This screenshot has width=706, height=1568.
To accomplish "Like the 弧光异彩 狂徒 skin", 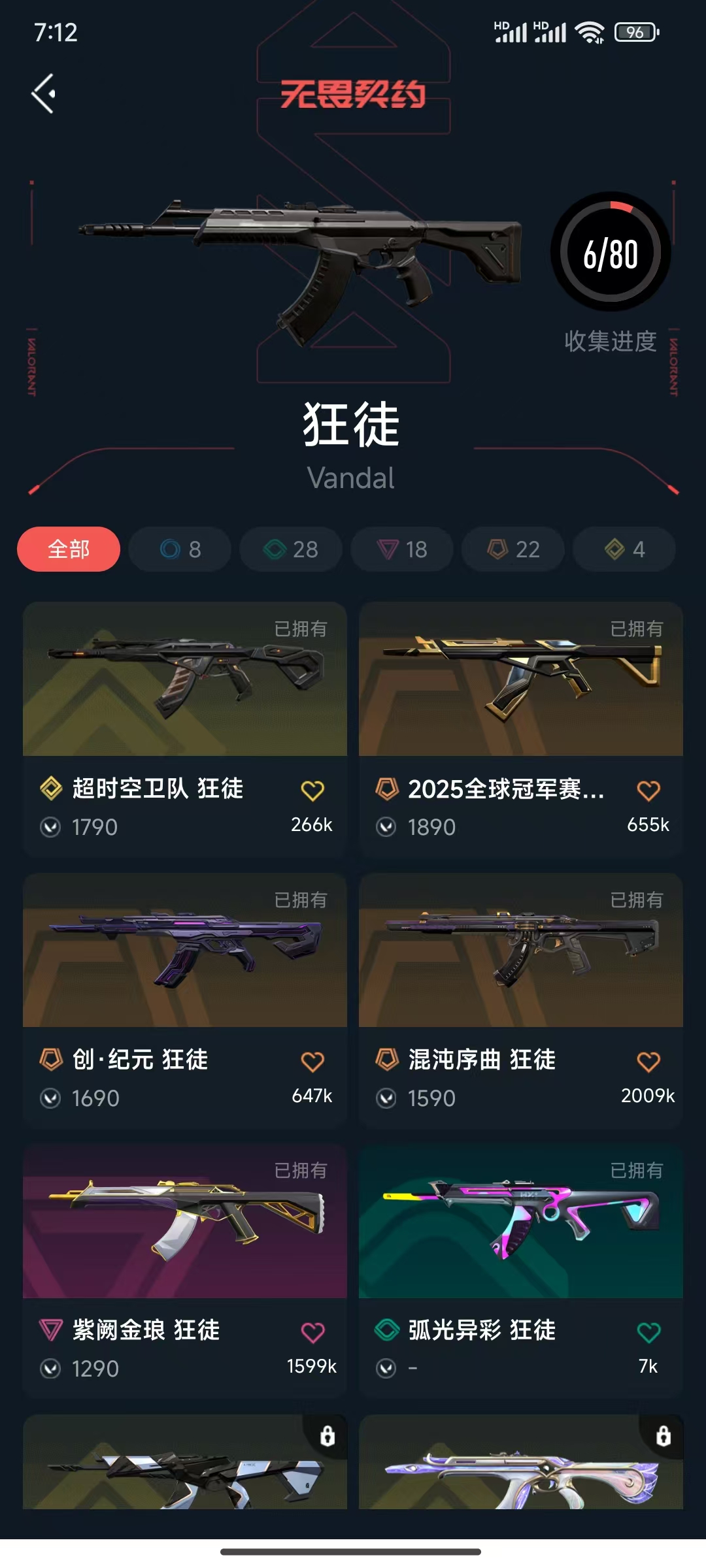I will coord(648,1332).
